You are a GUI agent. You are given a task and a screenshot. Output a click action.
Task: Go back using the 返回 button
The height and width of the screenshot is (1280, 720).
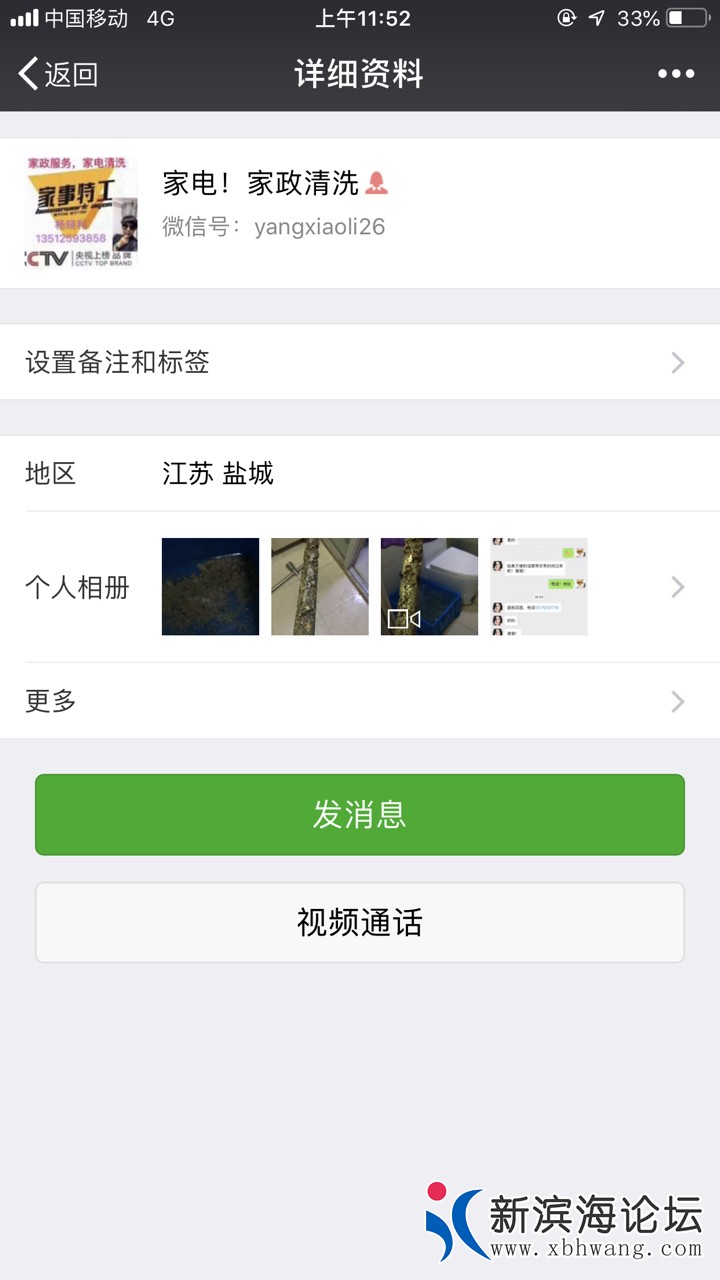[58, 74]
